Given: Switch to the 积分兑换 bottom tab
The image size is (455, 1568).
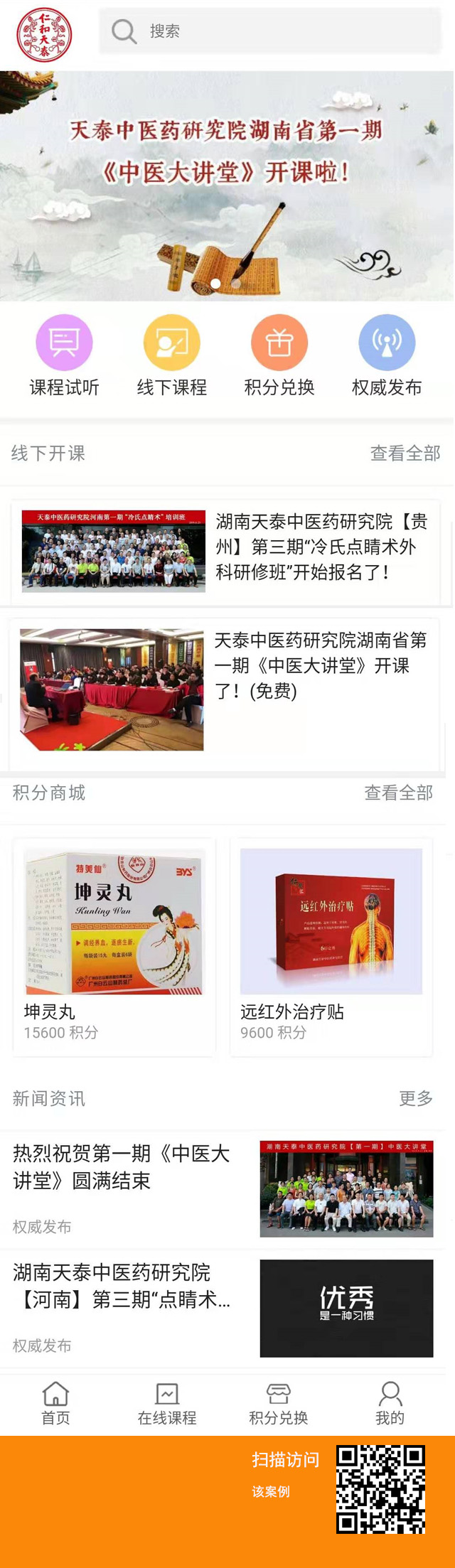Looking at the screenshot, I should (278, 1404).
